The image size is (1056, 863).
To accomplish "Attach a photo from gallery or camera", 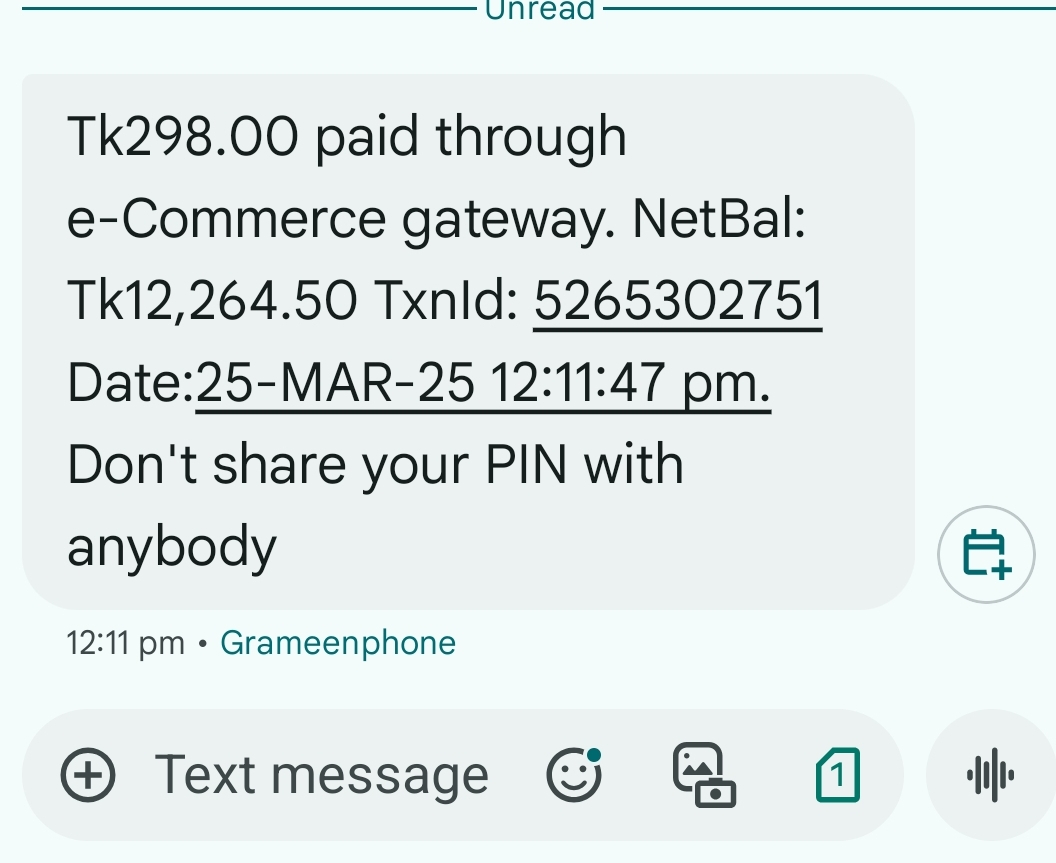I will tap(704, 775).
